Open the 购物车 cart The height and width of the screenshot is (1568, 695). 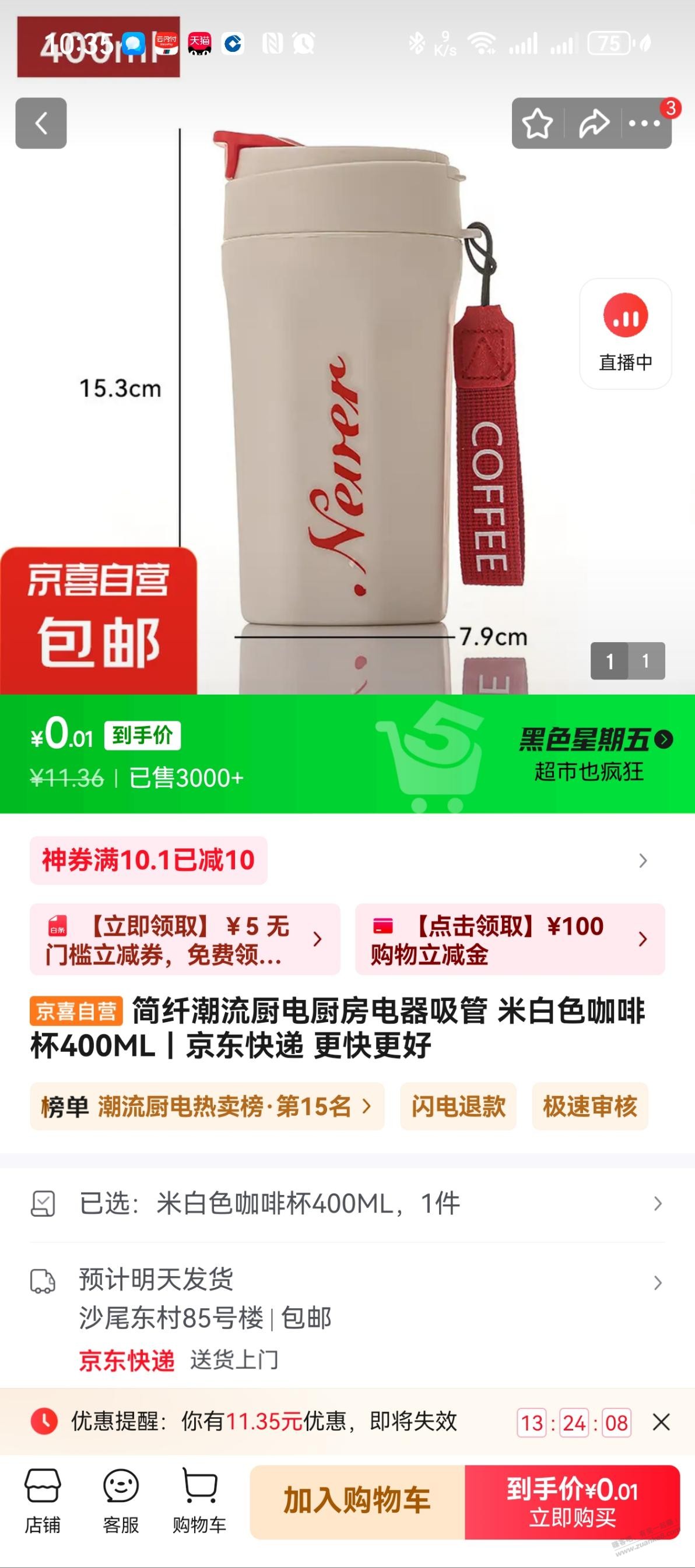(199, 1501)
